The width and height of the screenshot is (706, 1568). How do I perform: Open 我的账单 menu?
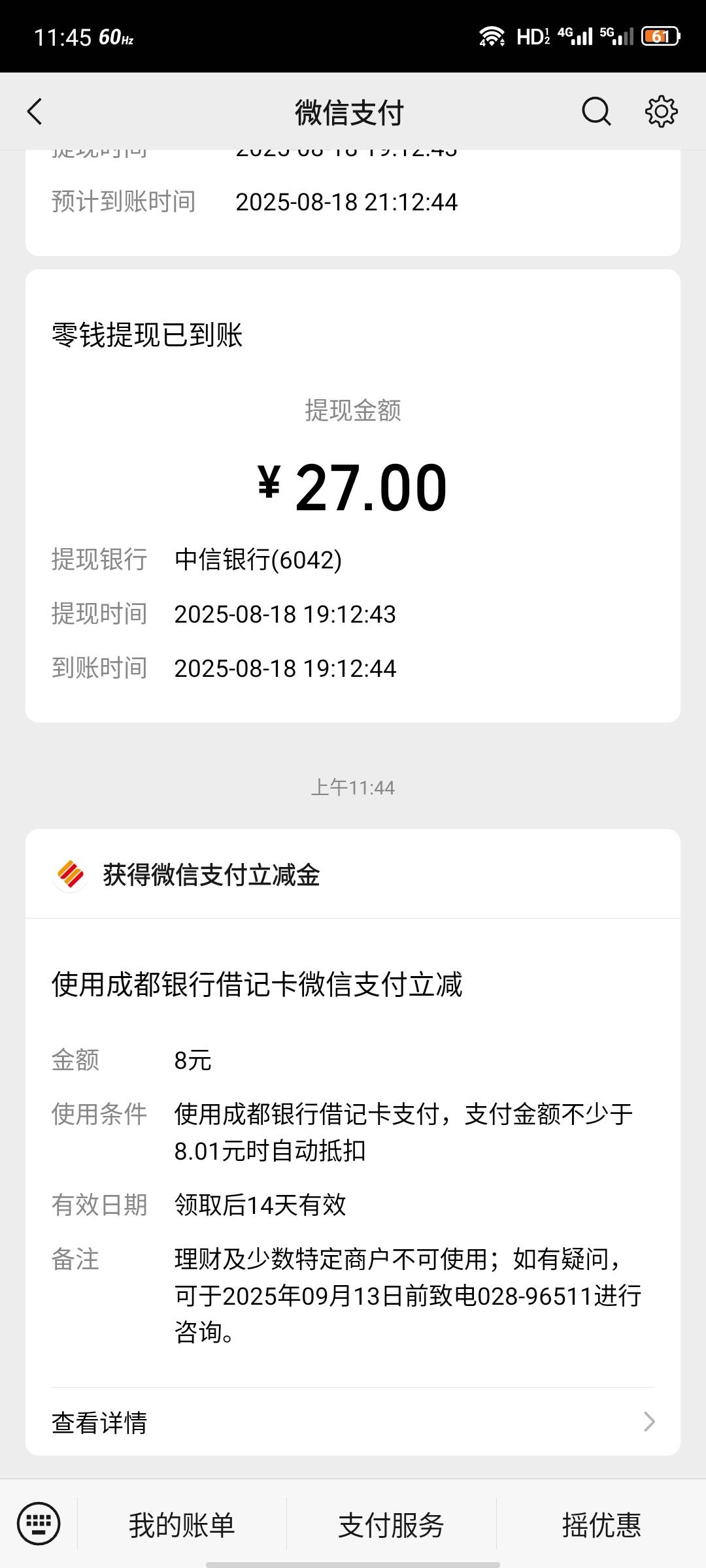pos(182,1526)
